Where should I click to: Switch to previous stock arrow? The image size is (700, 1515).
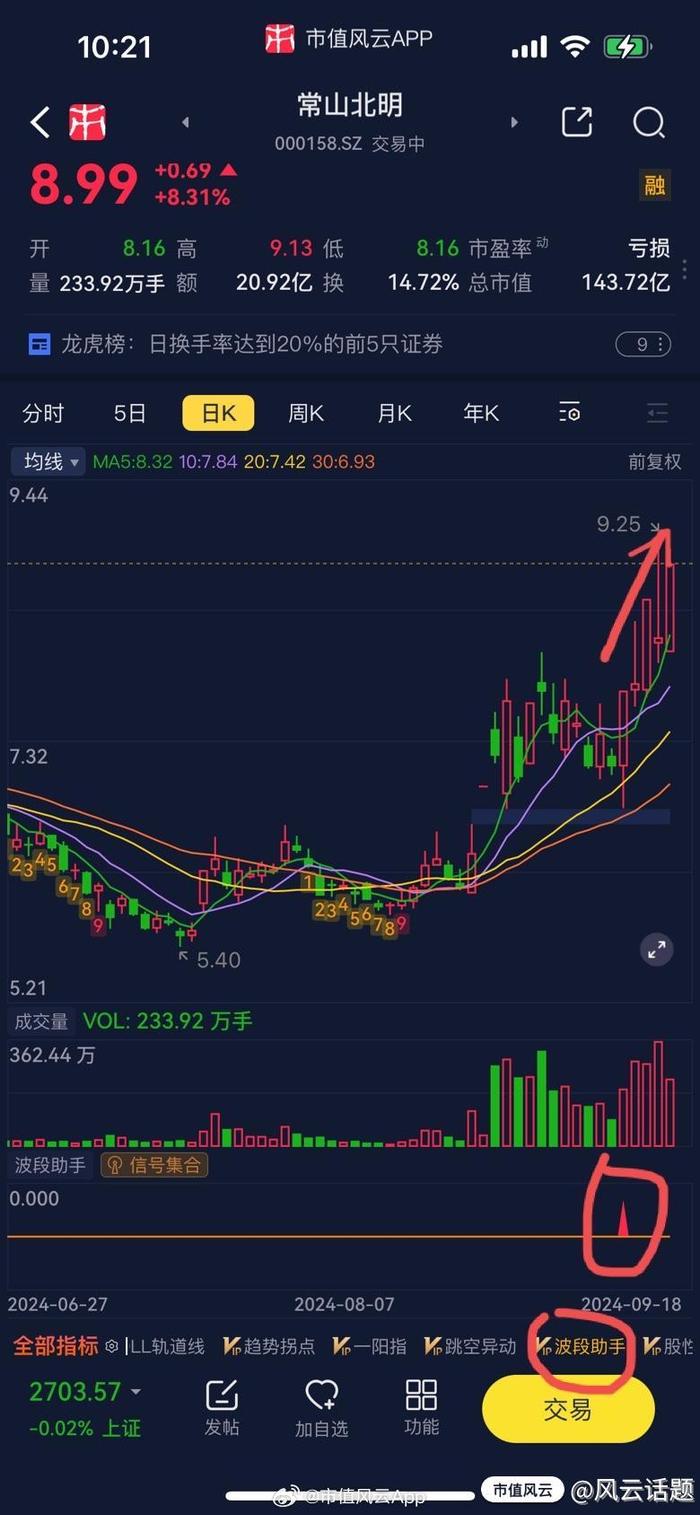[185, 123]
